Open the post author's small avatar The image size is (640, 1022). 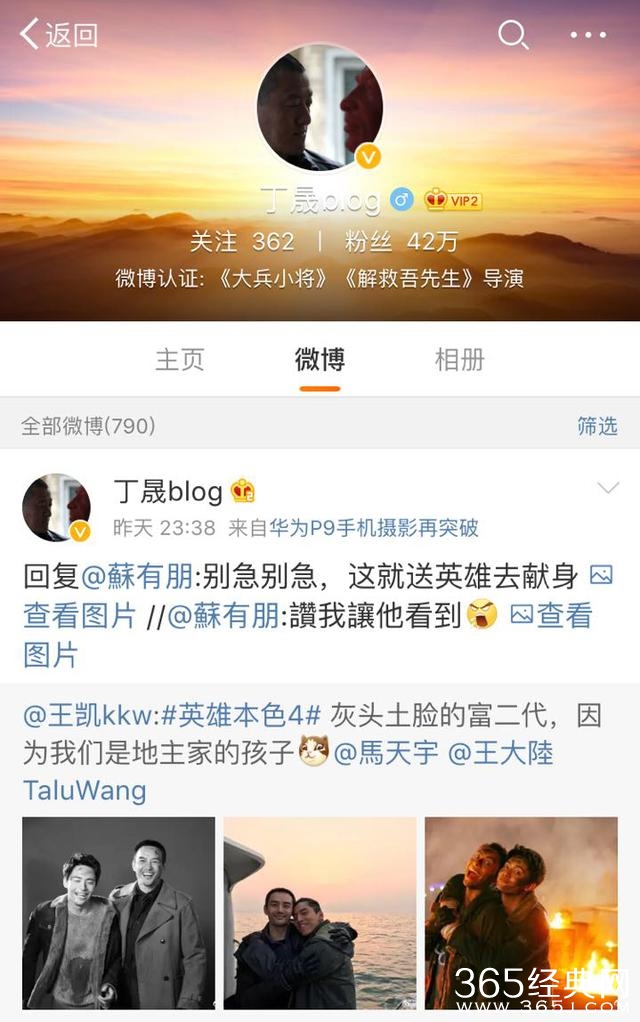tap(56, 507)
